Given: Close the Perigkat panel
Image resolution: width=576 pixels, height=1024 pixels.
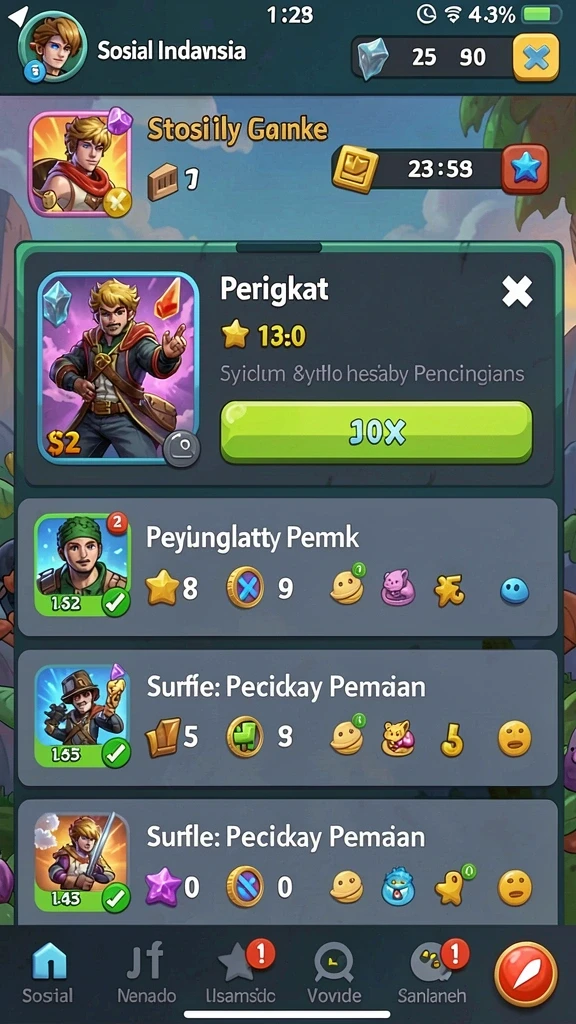Looking at the screenshot, I should [517, 291].
